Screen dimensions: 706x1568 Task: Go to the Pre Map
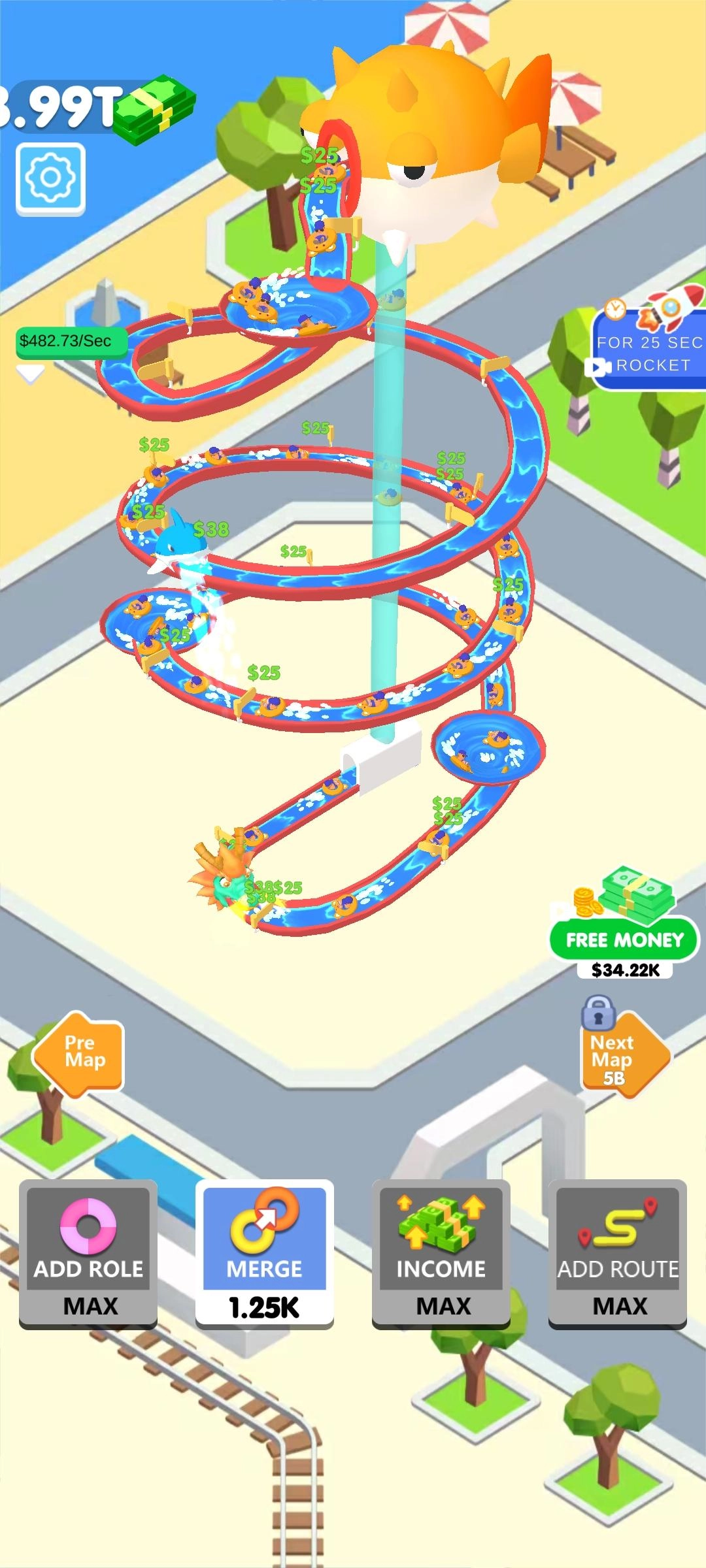80,1053
